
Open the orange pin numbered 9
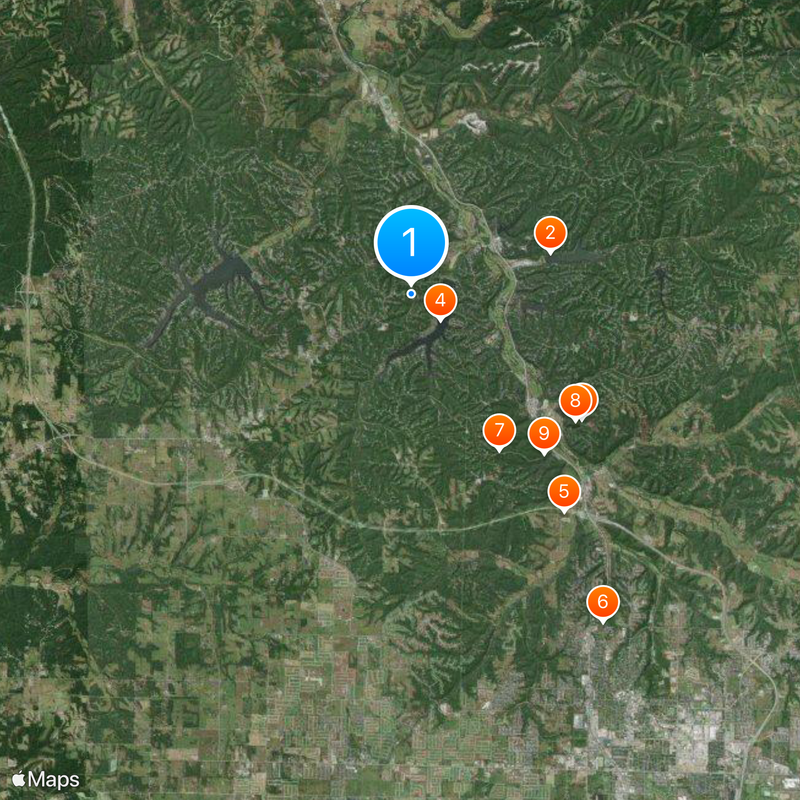544,433
